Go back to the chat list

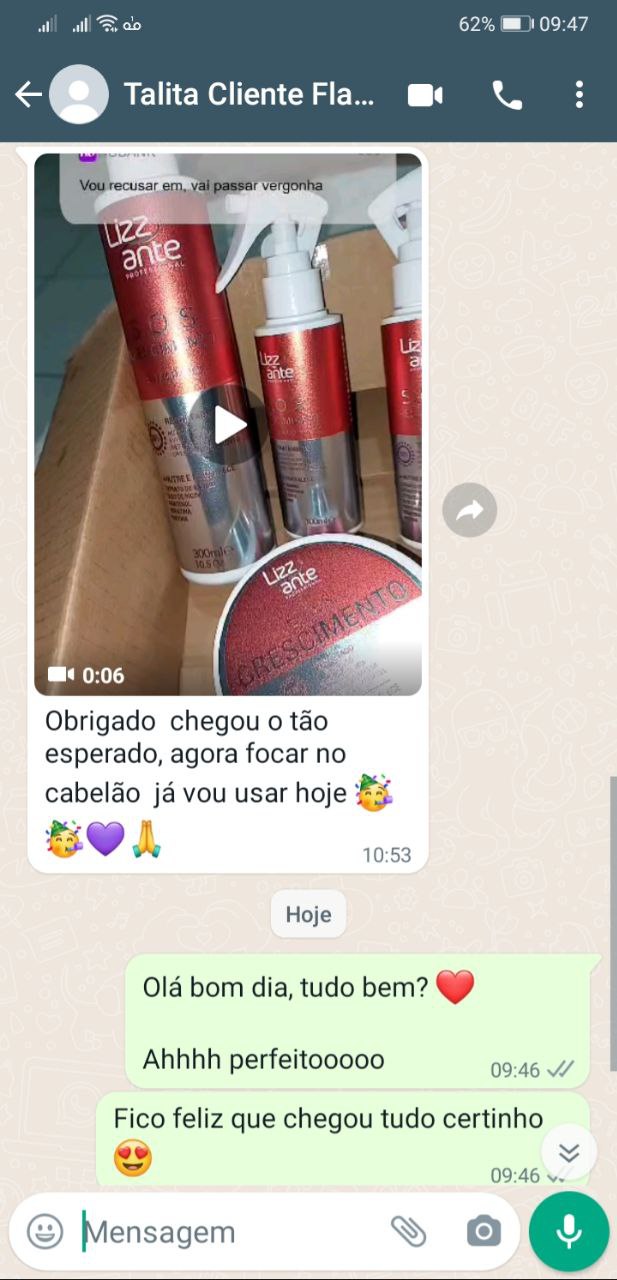click(x=28, y=95)
